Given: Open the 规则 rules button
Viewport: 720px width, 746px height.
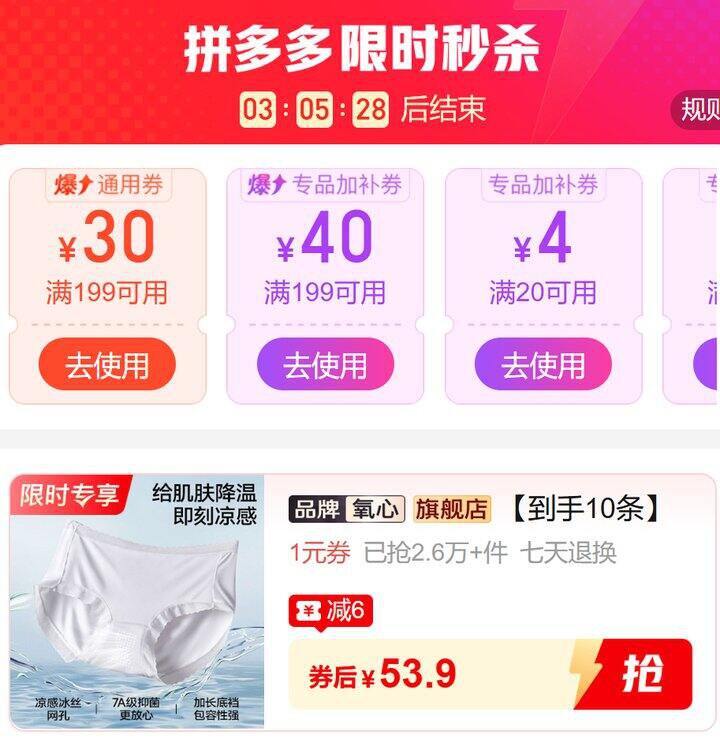Looking at the screenshot, I should 696,109.
